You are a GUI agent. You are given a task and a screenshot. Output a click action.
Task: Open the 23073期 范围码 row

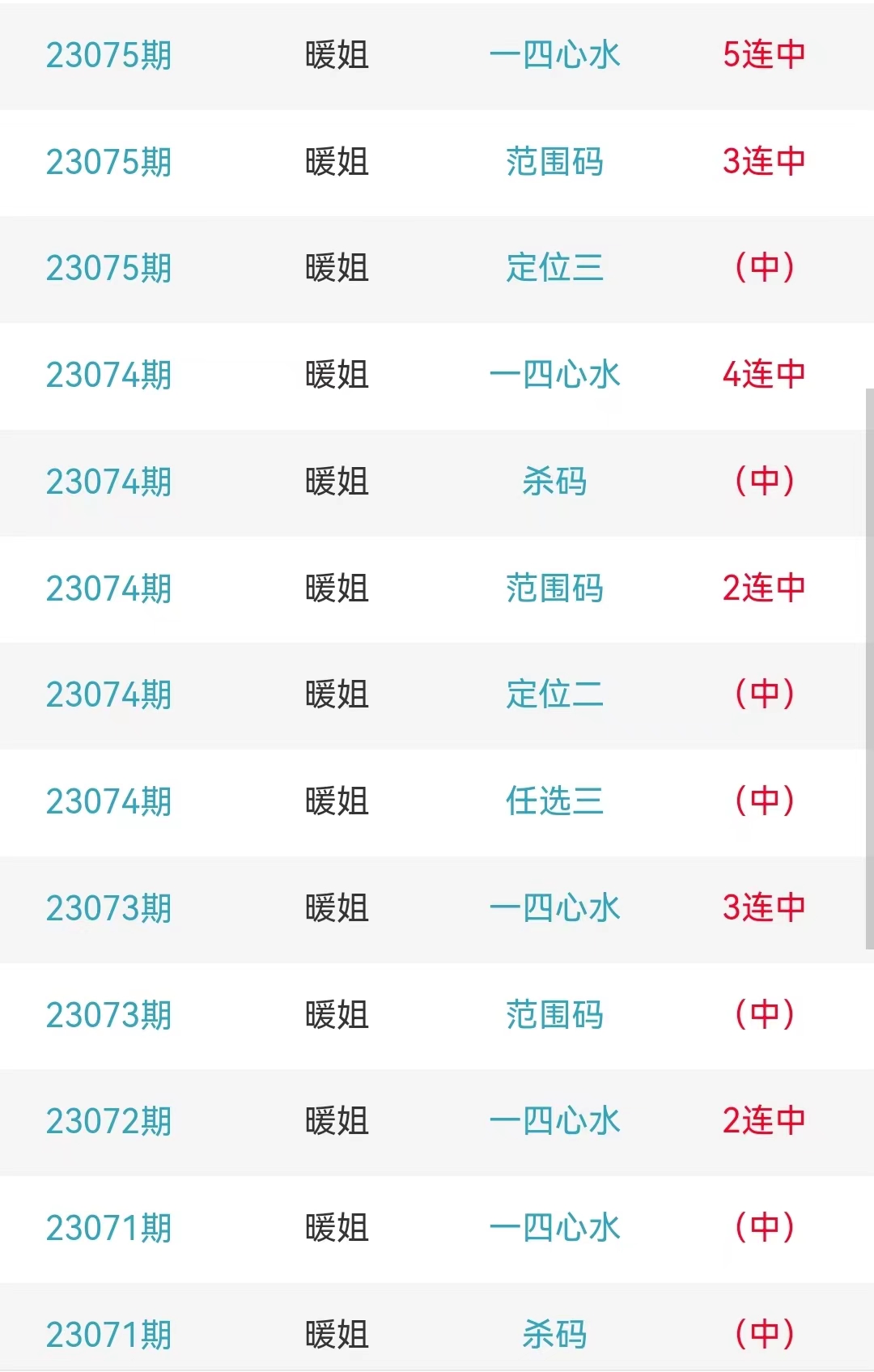coord(554,1015)
